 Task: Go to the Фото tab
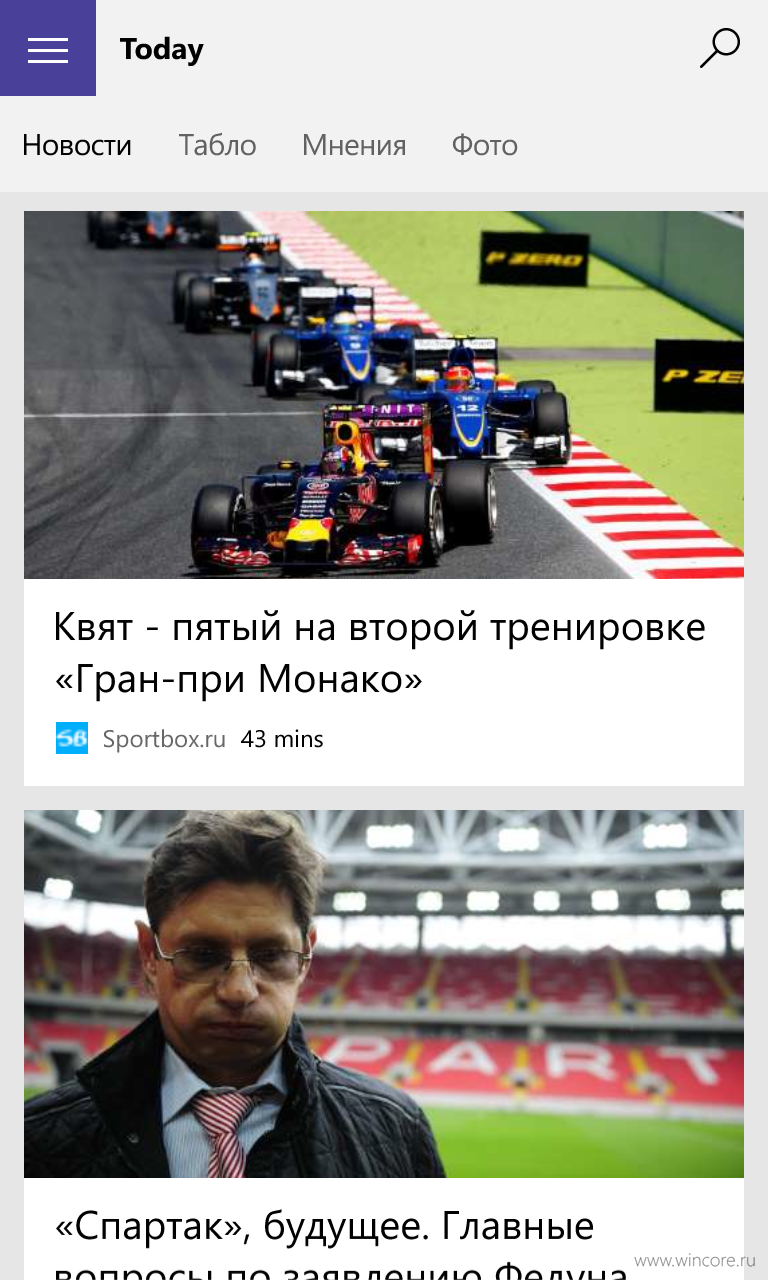(484, 146)
